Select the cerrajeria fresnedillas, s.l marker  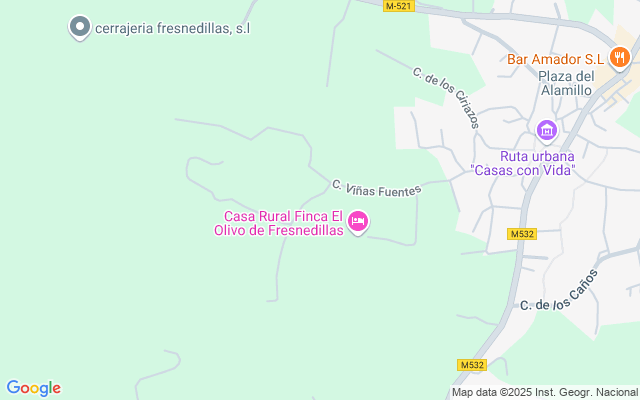coord(79,27)
